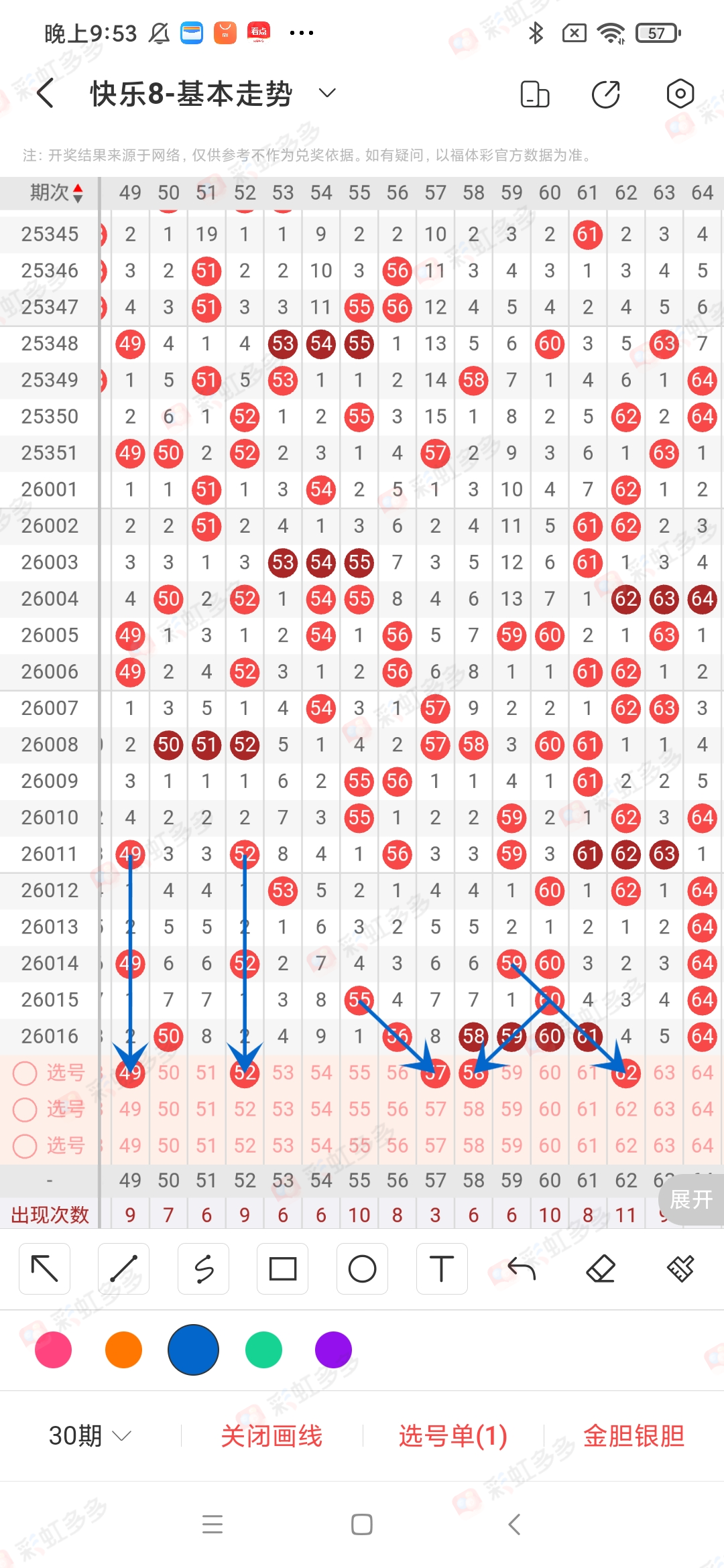Open the share icon in the app bar

click(x=606, y=94)
